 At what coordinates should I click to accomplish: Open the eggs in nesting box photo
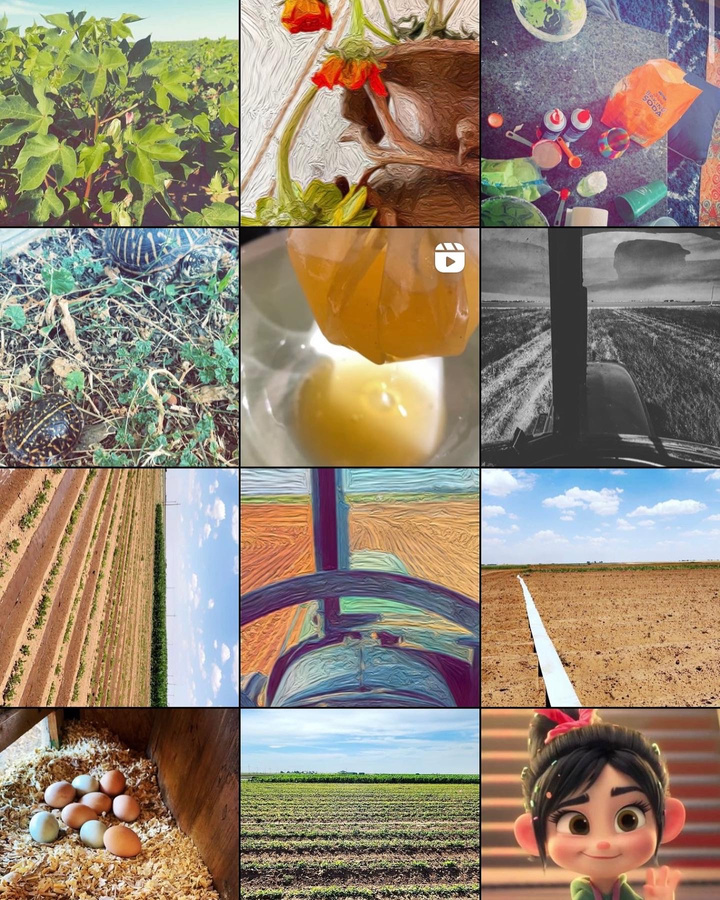pos(119,804)
